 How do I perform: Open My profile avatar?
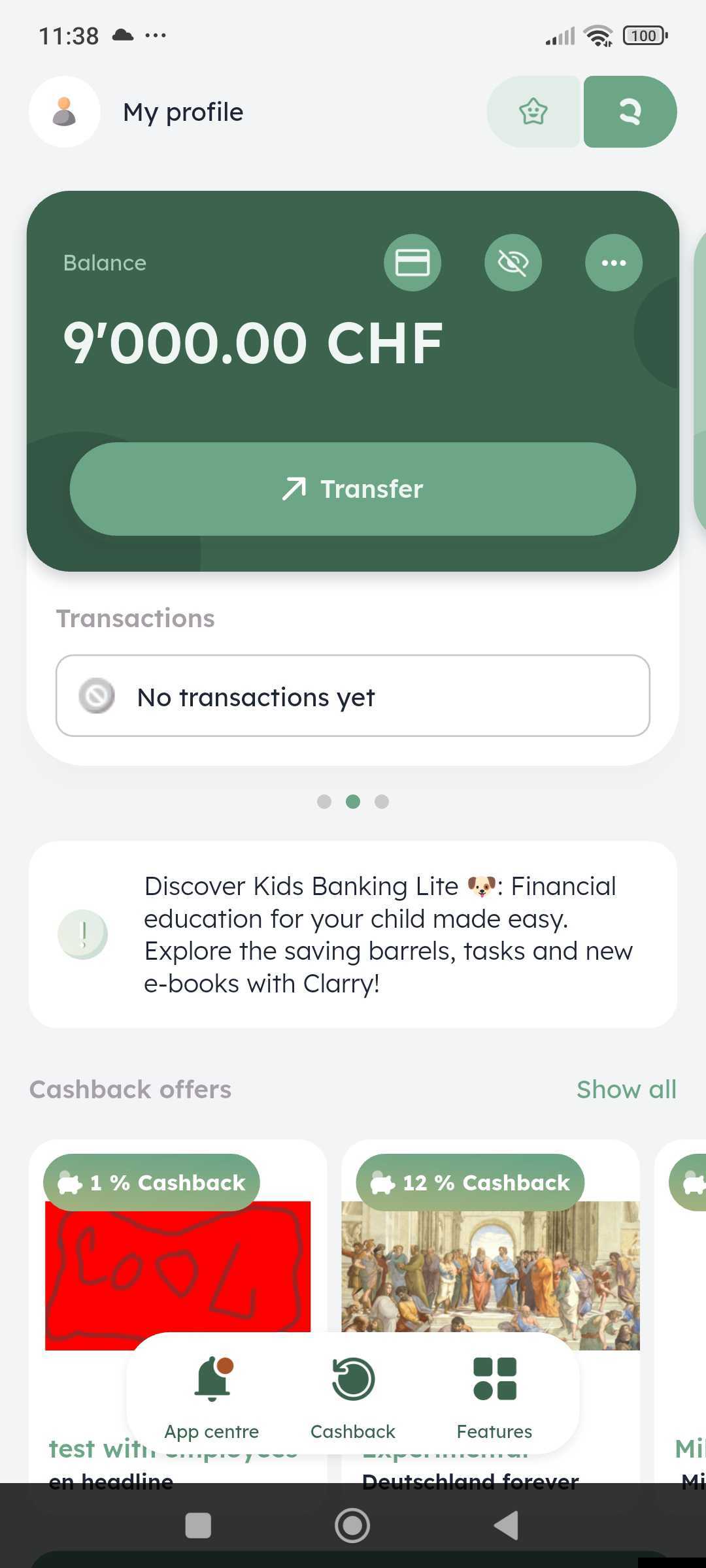click(x=64, y=112)
